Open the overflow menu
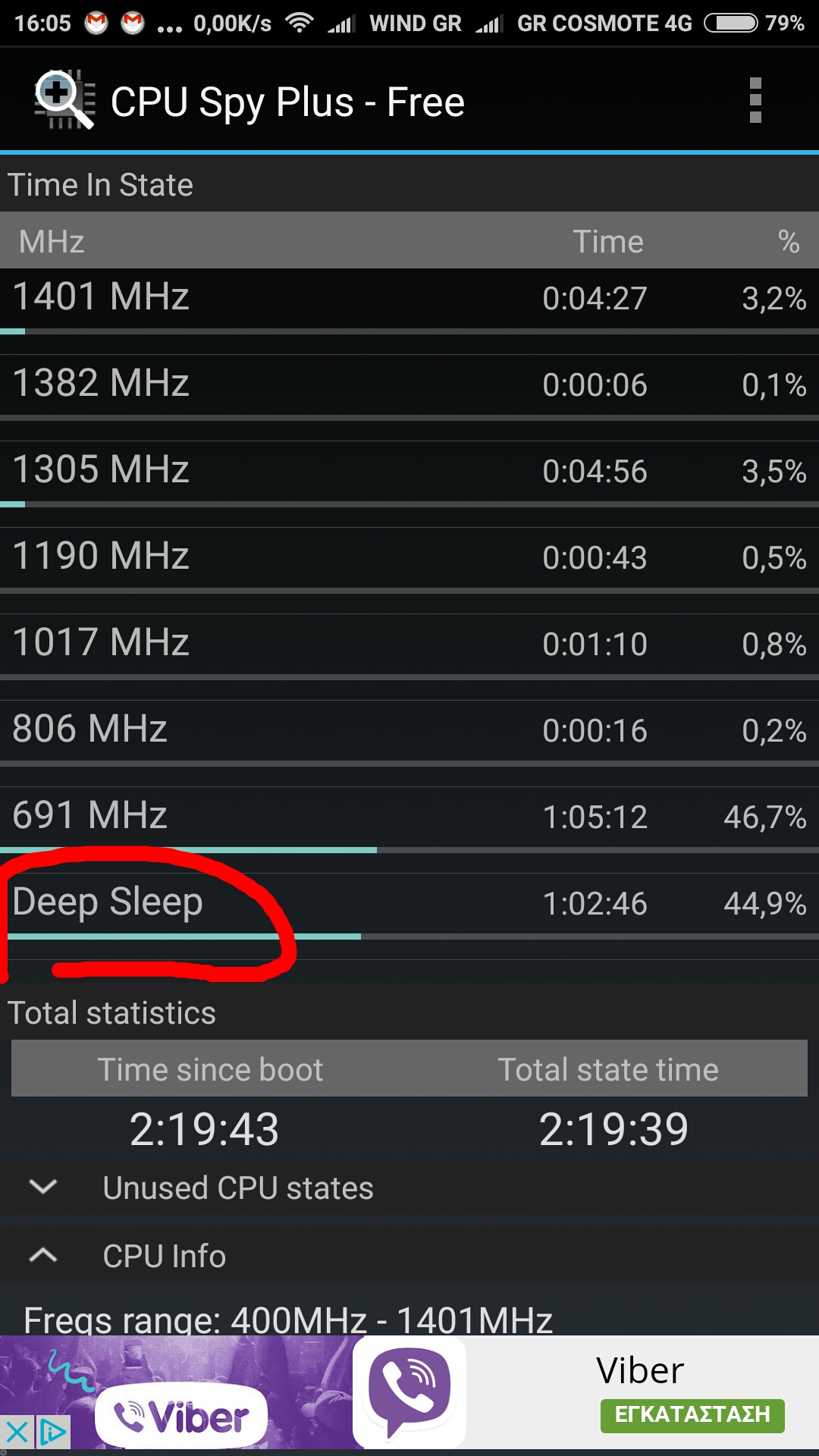The image size is (819, 1456). click(755, 100)
